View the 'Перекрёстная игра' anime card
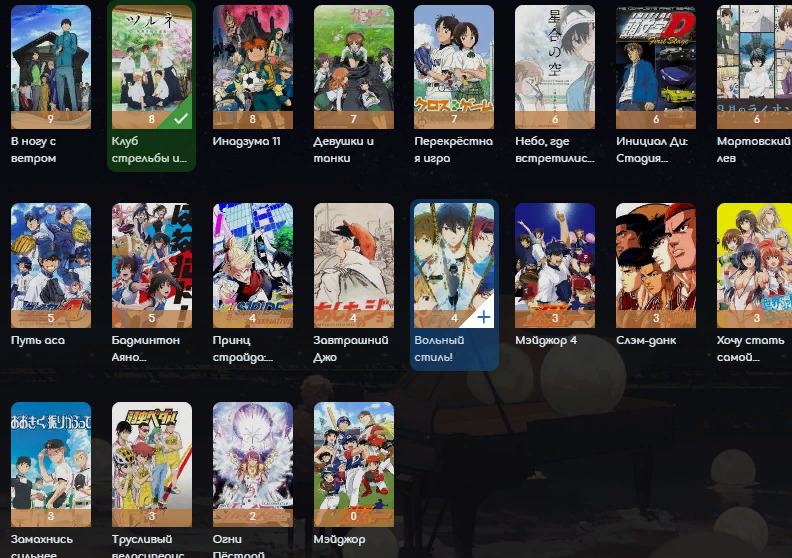The image size is (792, 558). pos(454,66)
